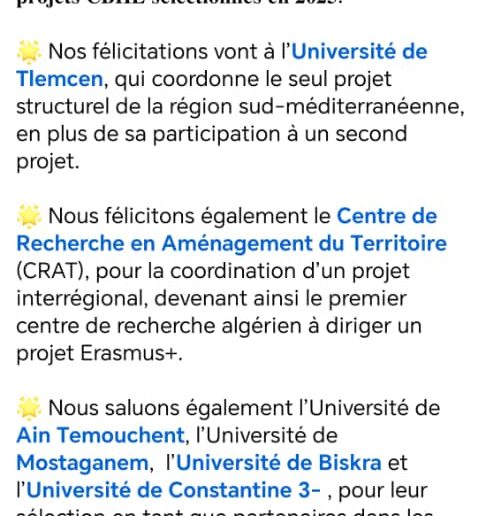Tap the Mostaganem link
This screenshot has height=516, width=486.
point(82,463)
